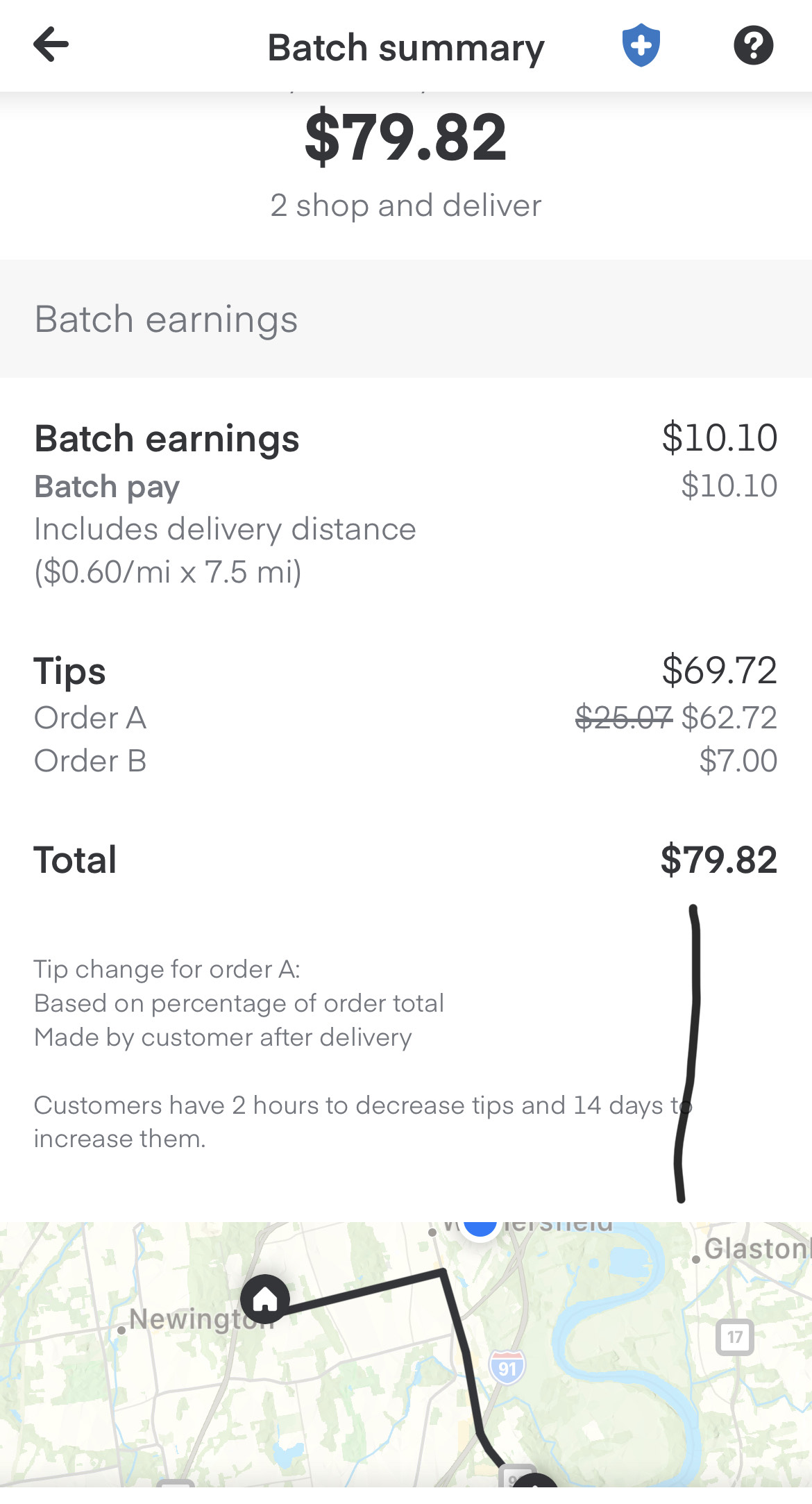Open the delivery route map

tap(406, 1354)
